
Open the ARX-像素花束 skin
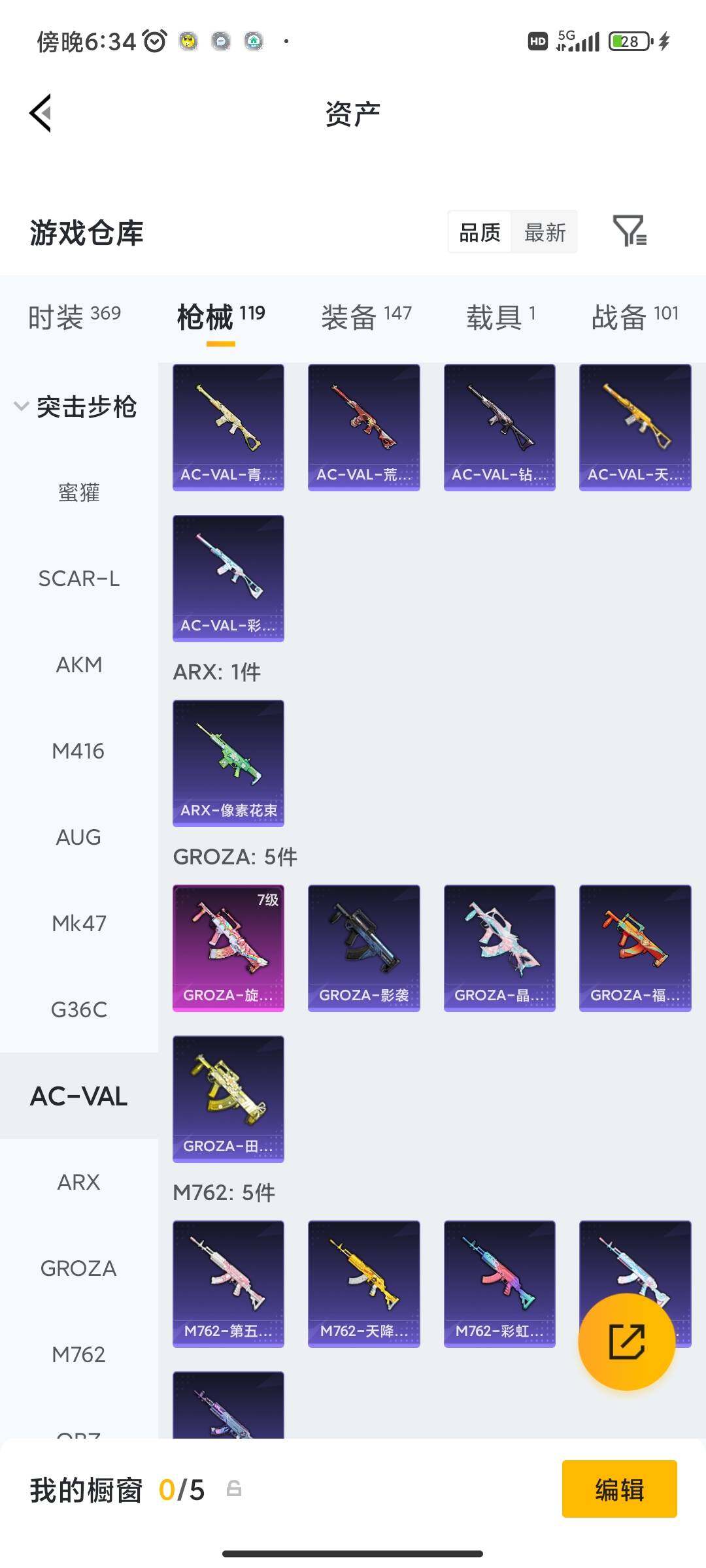pos(228,763)
